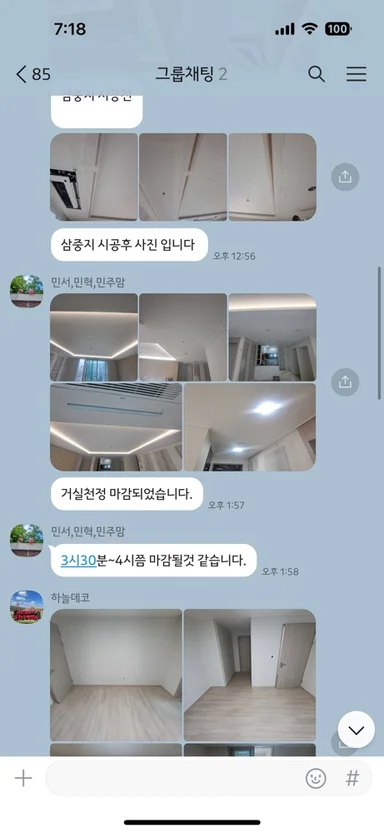Jump to the latest message with down arrow

tap(356, 730)
